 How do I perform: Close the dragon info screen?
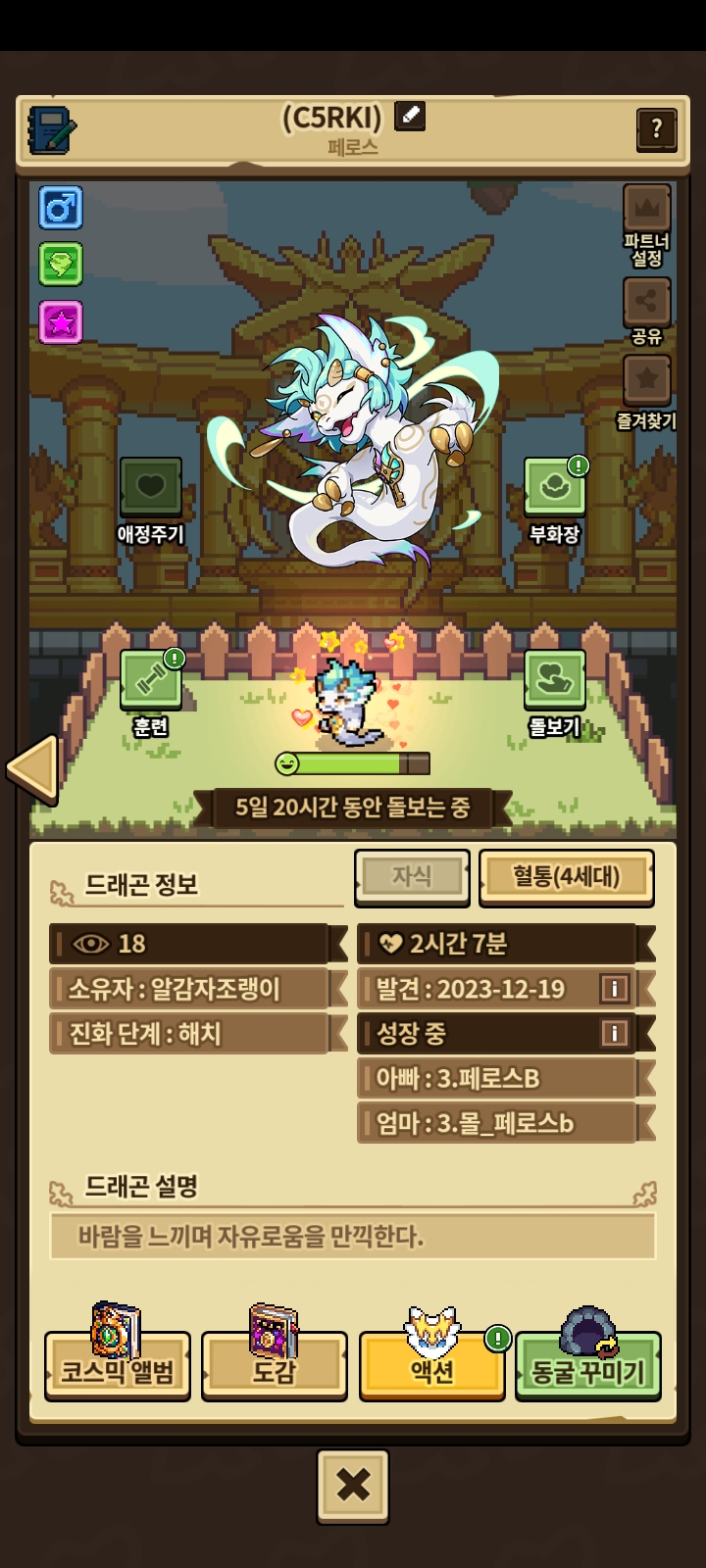pyautogui.click(x=353, y=1486)
